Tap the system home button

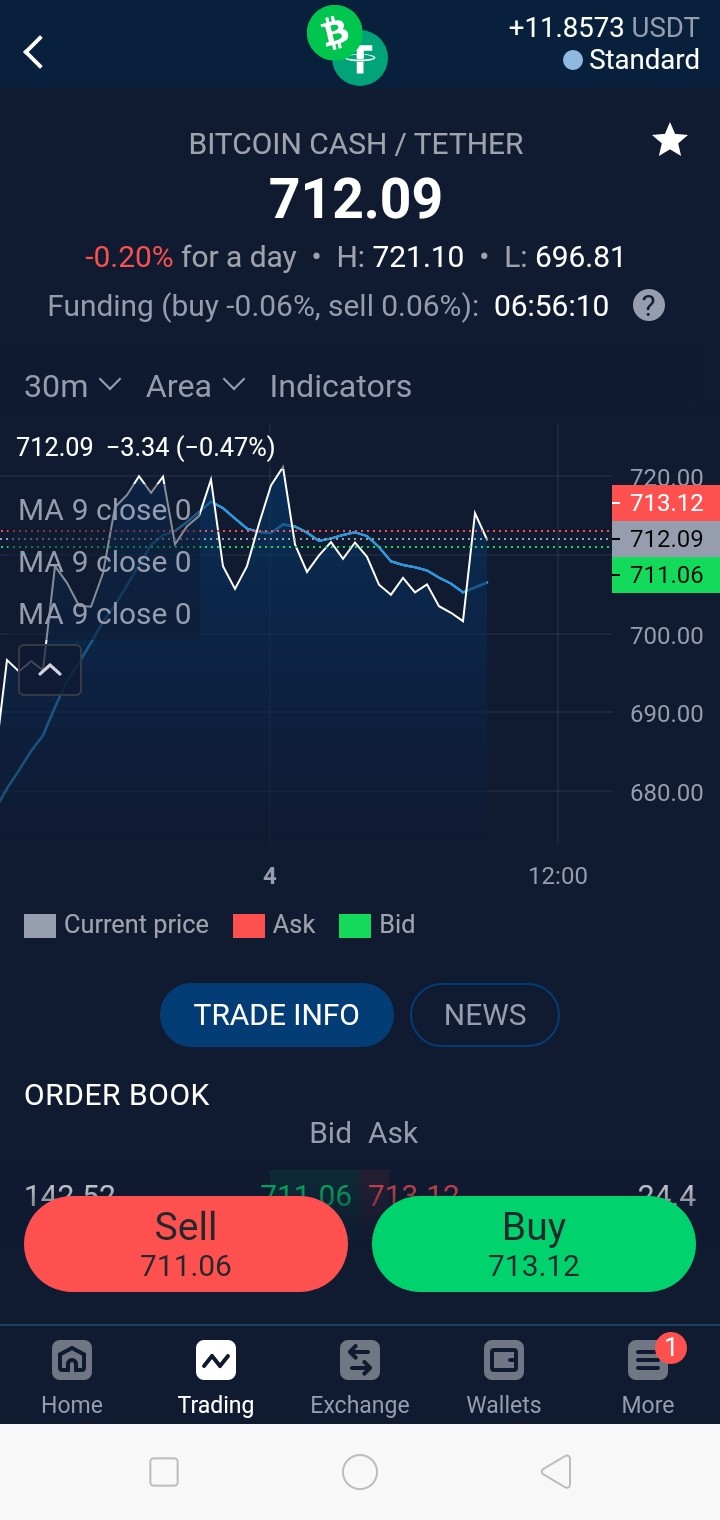pos(360,1472)
